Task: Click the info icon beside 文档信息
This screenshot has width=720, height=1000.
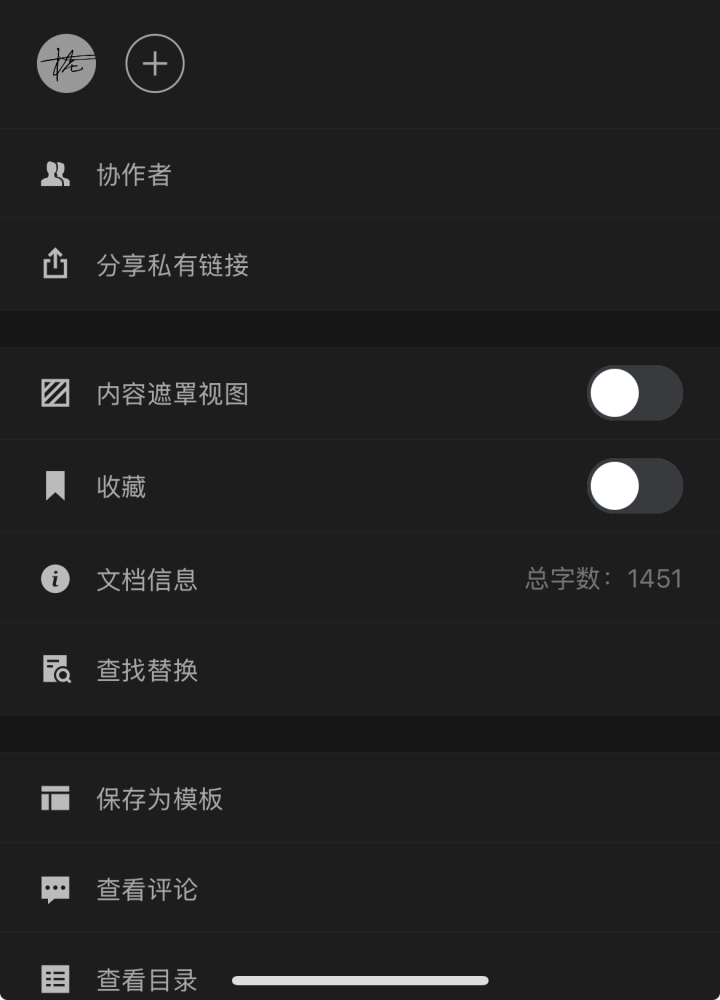Action: [55, 579]
